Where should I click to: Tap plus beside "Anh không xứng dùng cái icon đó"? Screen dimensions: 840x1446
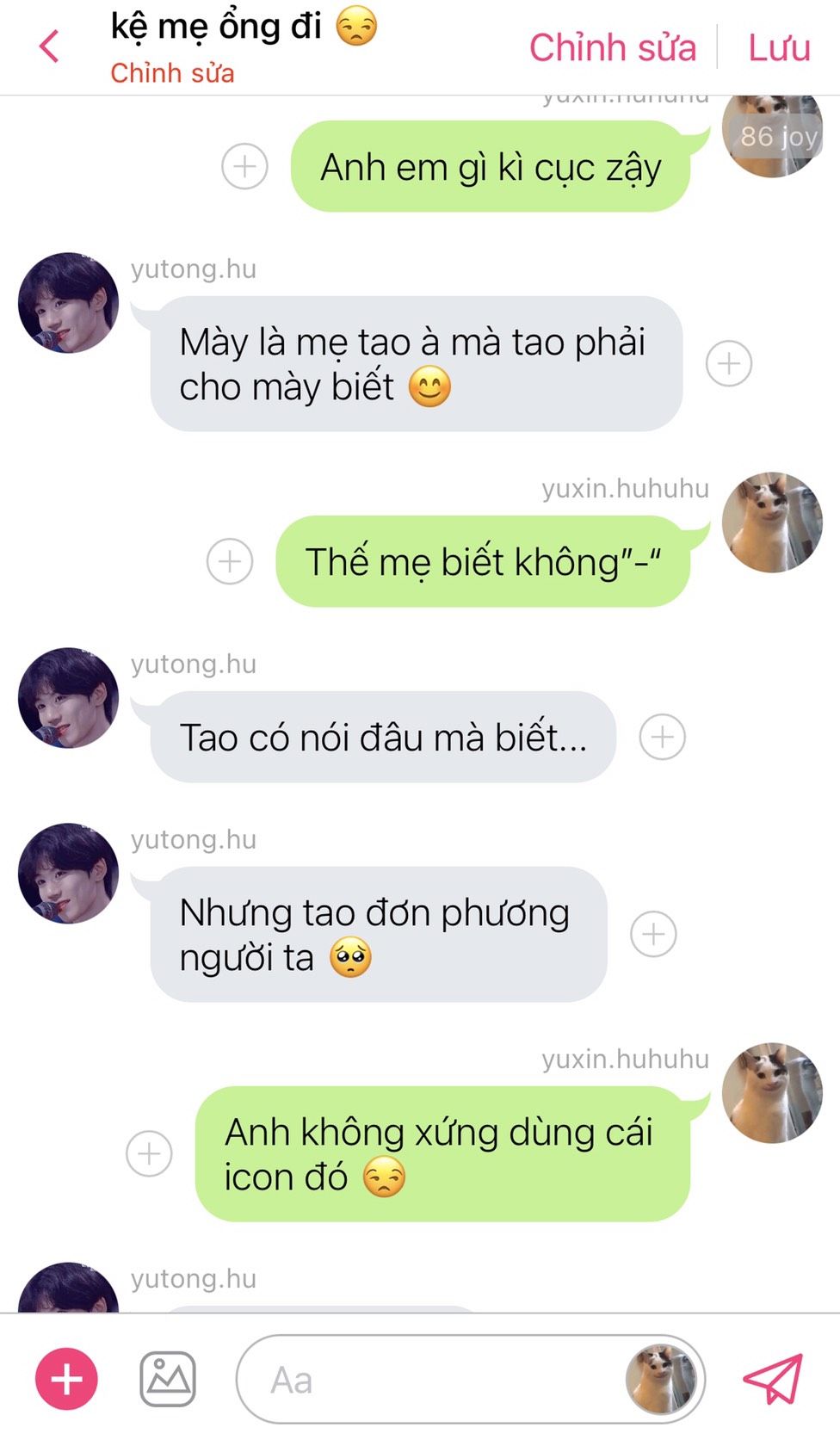click(150, 1153)
